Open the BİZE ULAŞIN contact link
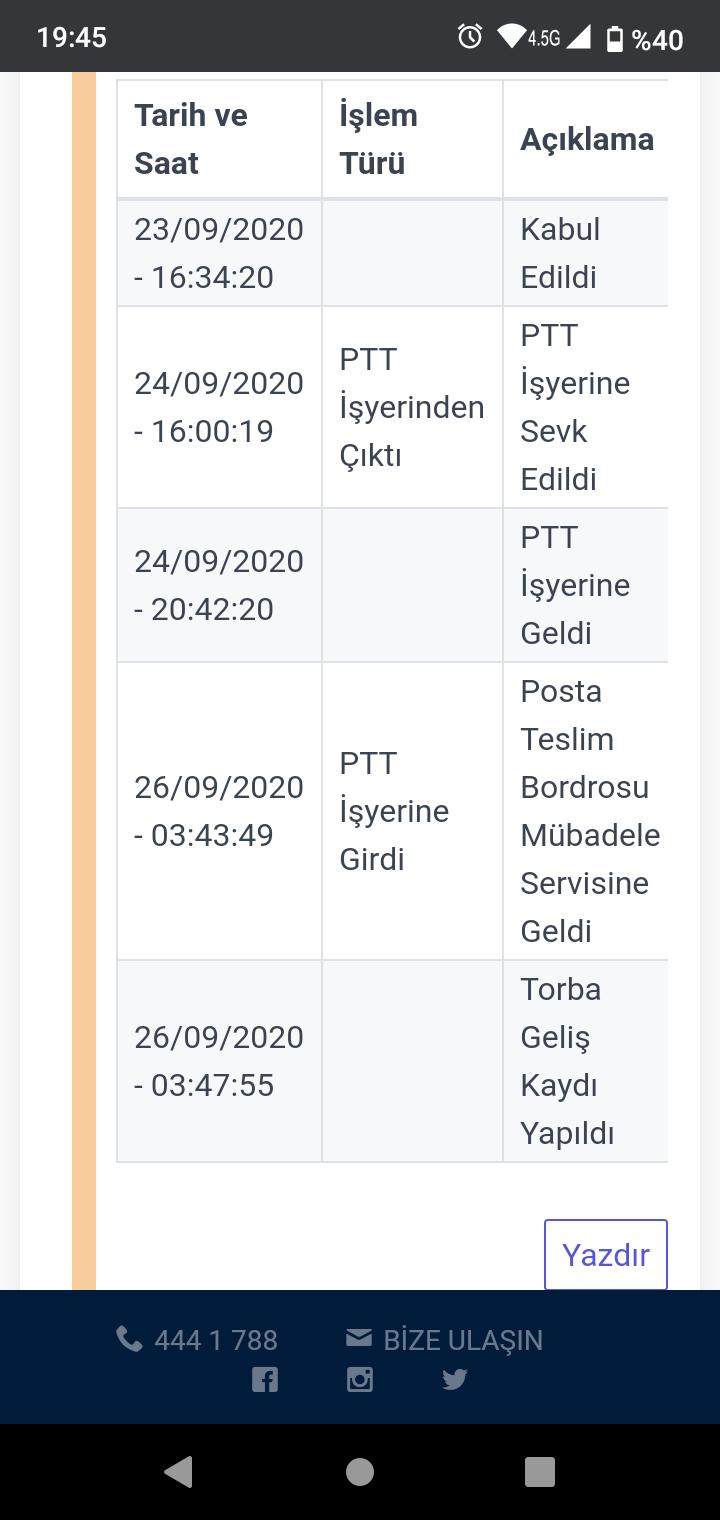This screenshot has width=720, height=1520. (444, 1340)
